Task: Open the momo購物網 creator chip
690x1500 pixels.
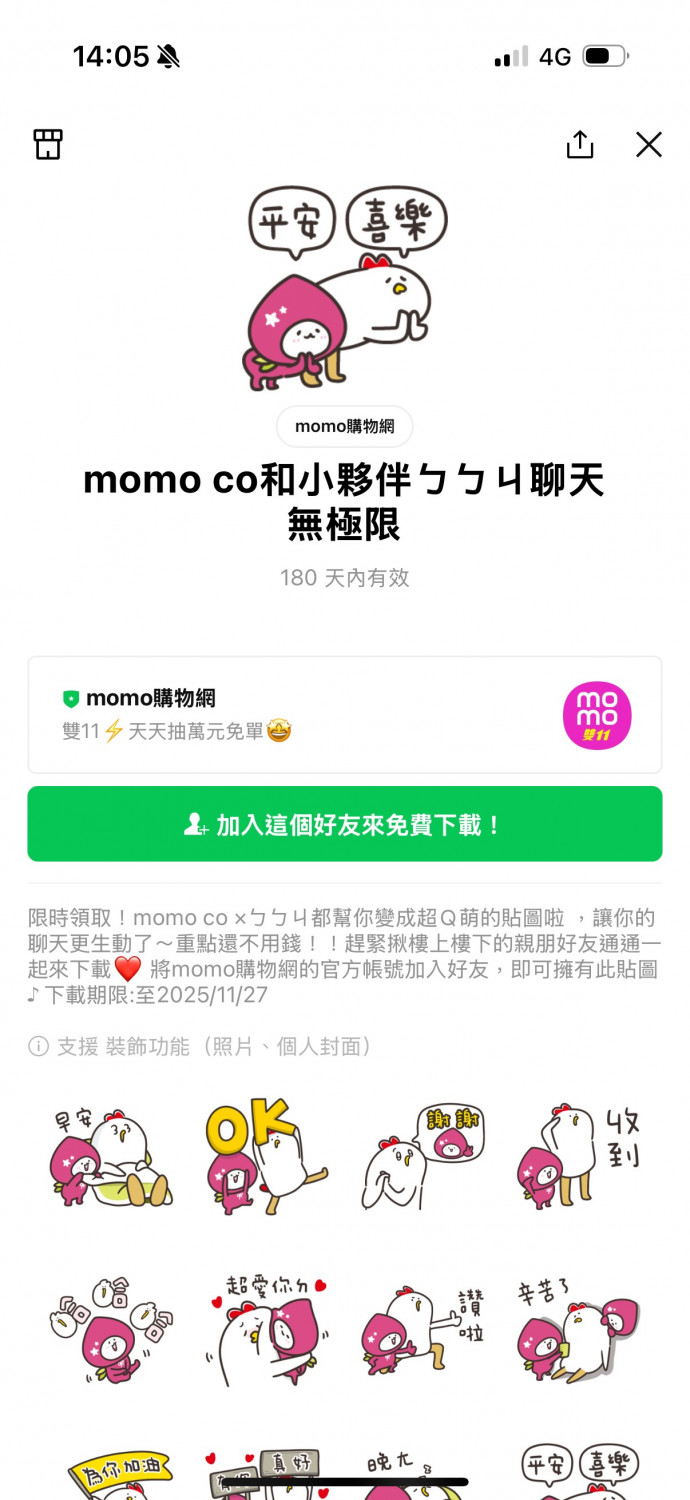Action: [x=344, y=427]
